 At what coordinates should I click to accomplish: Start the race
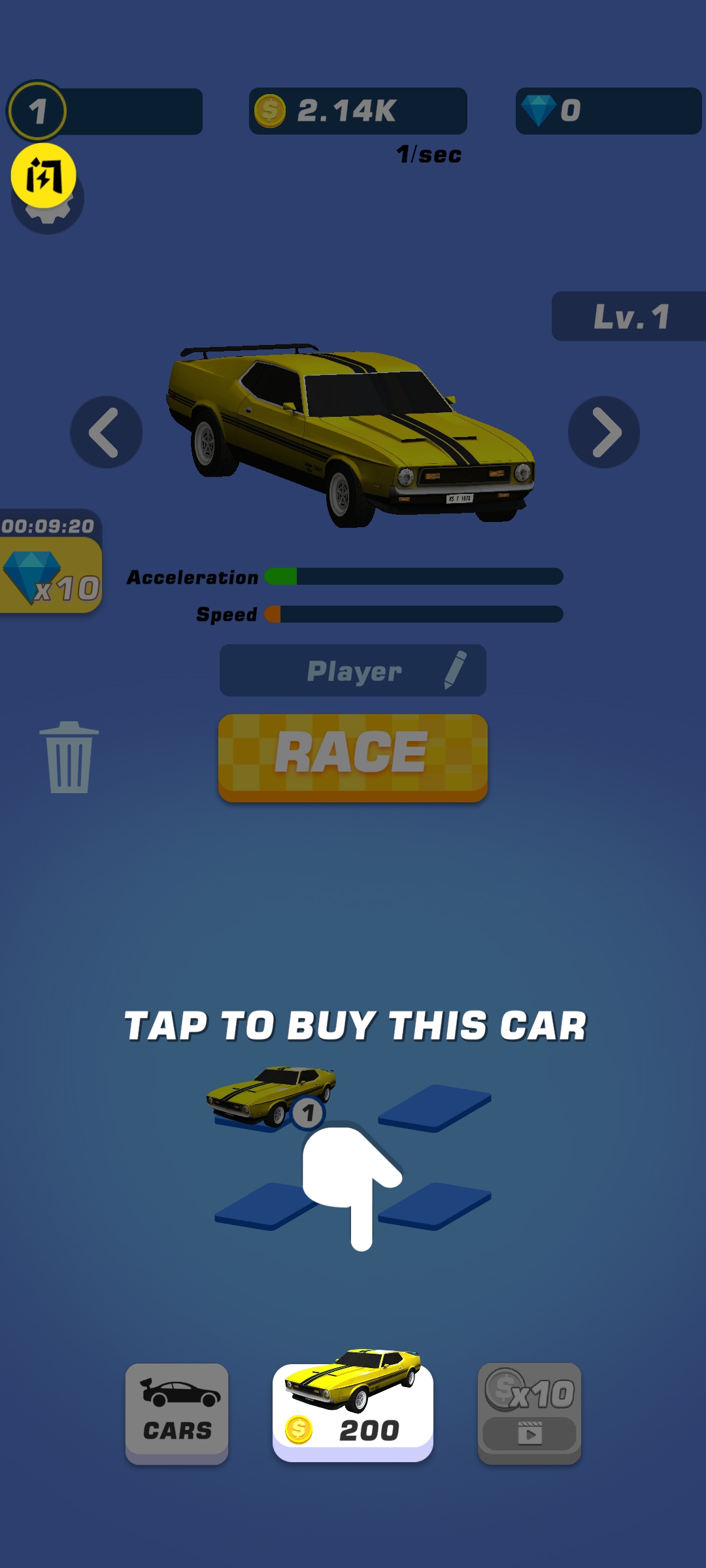(x=353, y=757)
